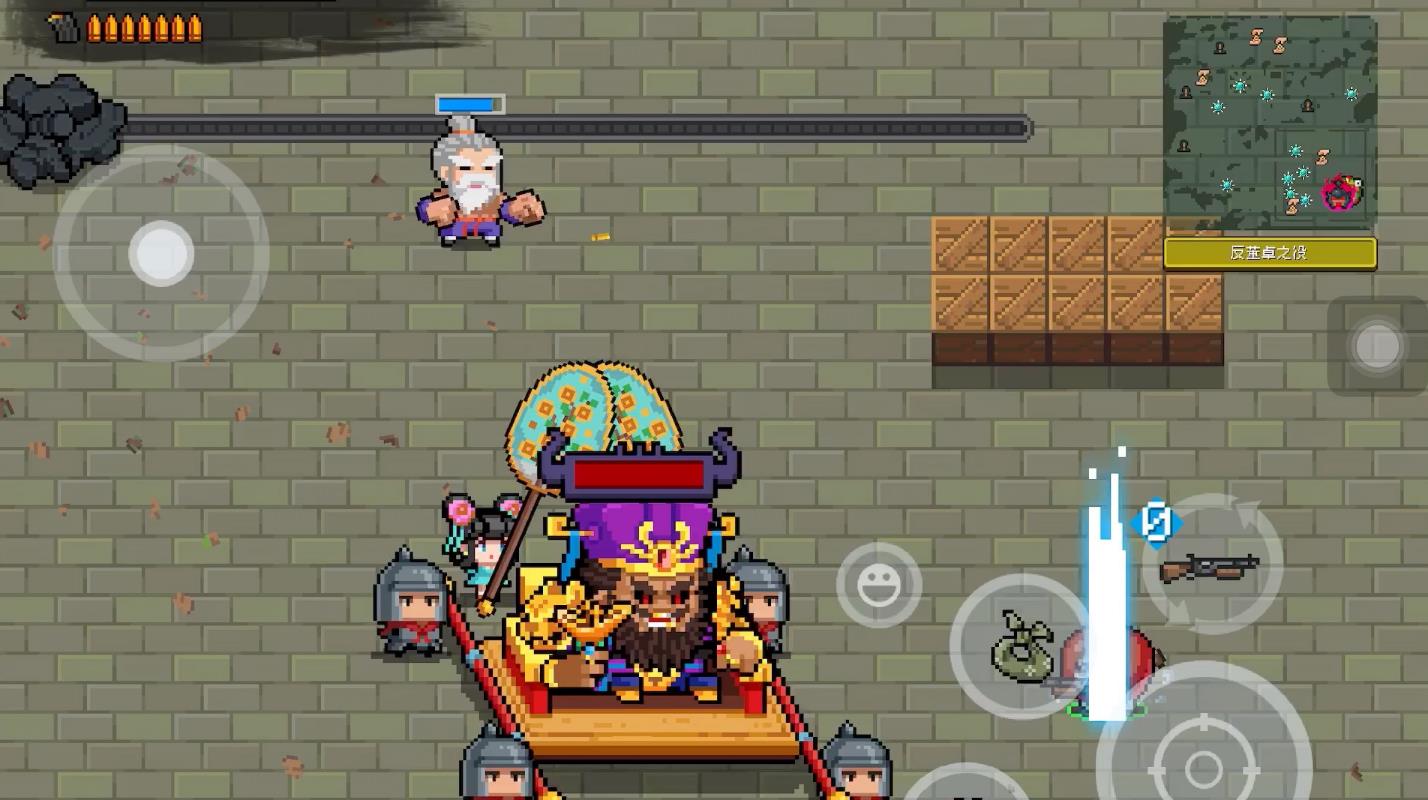Image resolution: width=1428 pixels, height=800 pixels.
Task: Tap the small round button below the minimap
Action: [x=1377, y=346]
